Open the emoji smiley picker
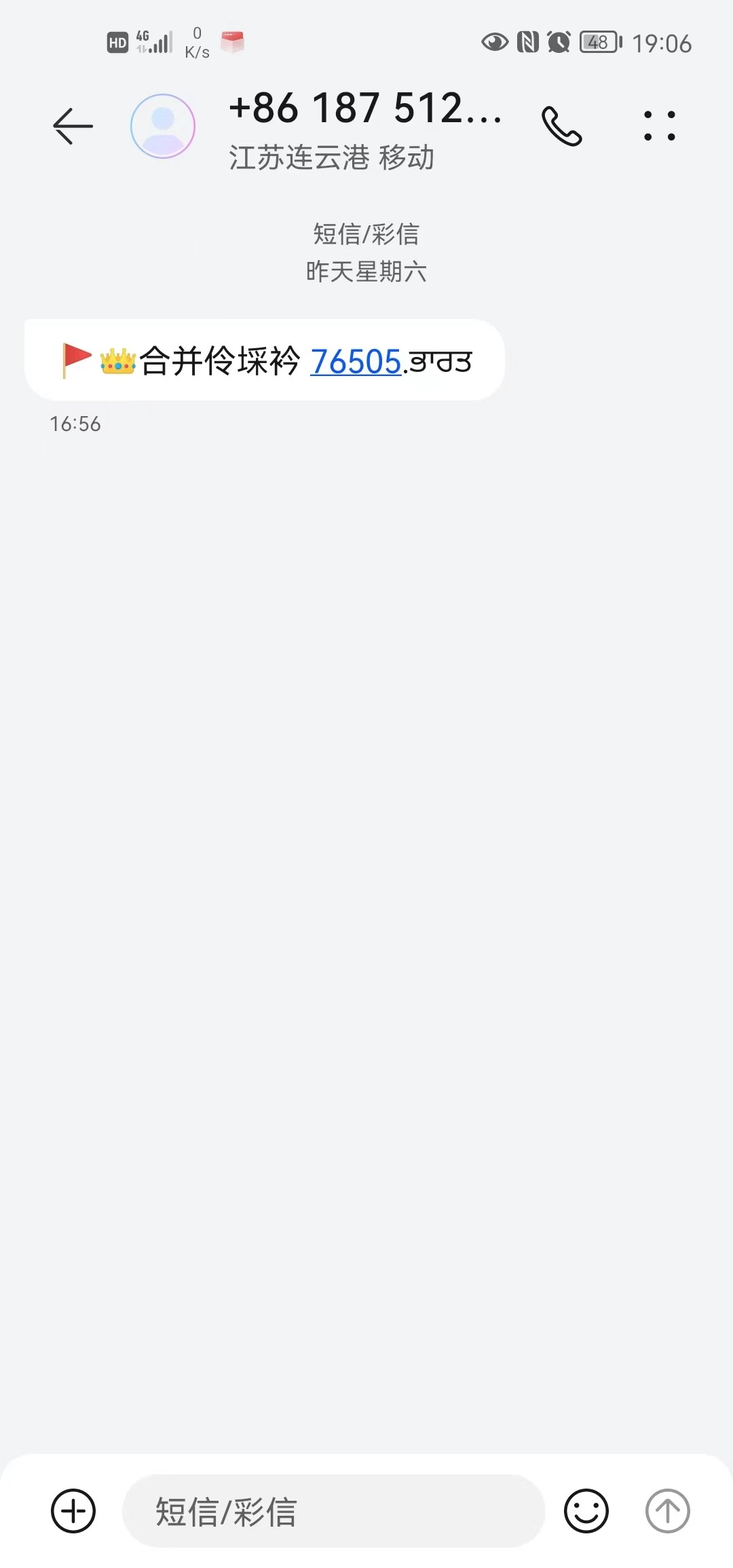This screenshot has width=733, height=1568. coord(586,1511)
